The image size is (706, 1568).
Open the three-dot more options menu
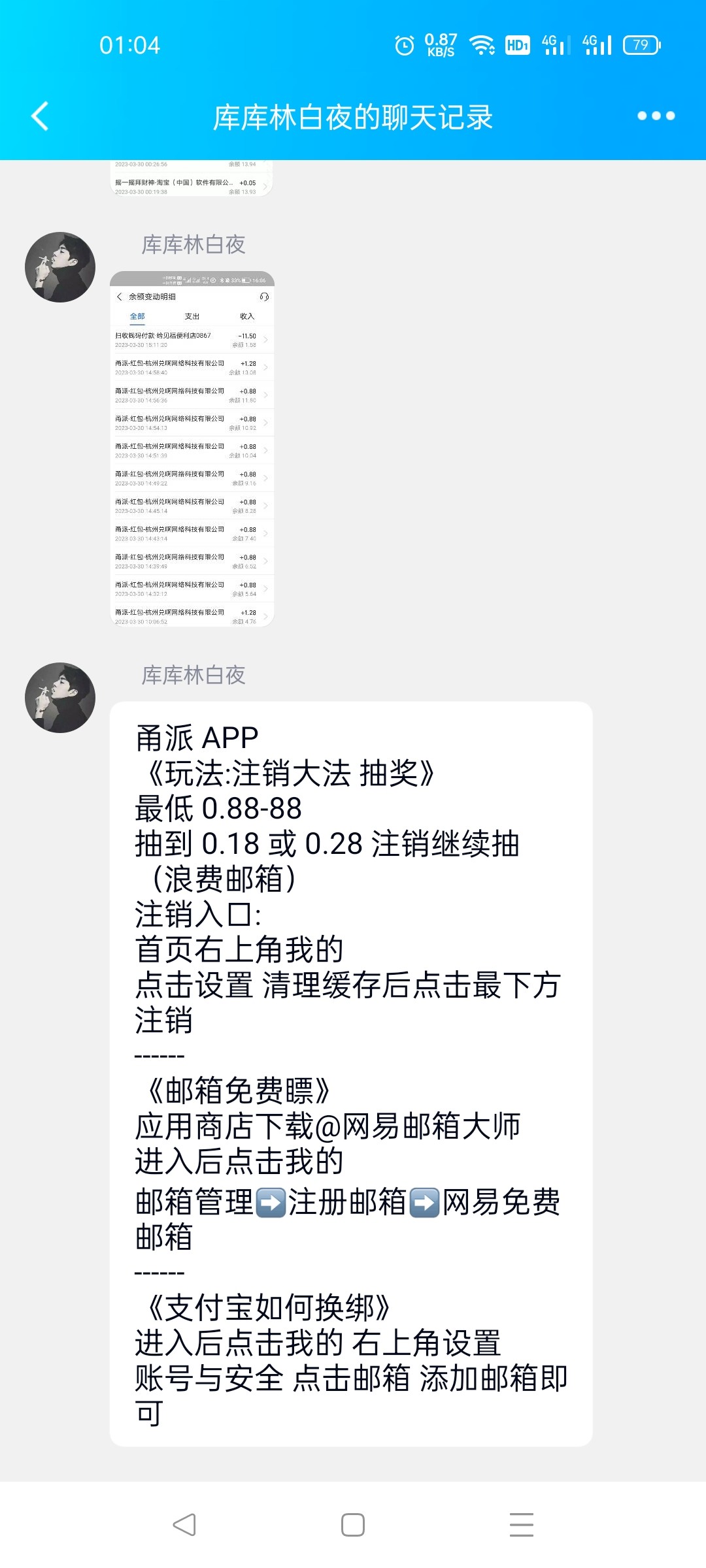point(656,116)
